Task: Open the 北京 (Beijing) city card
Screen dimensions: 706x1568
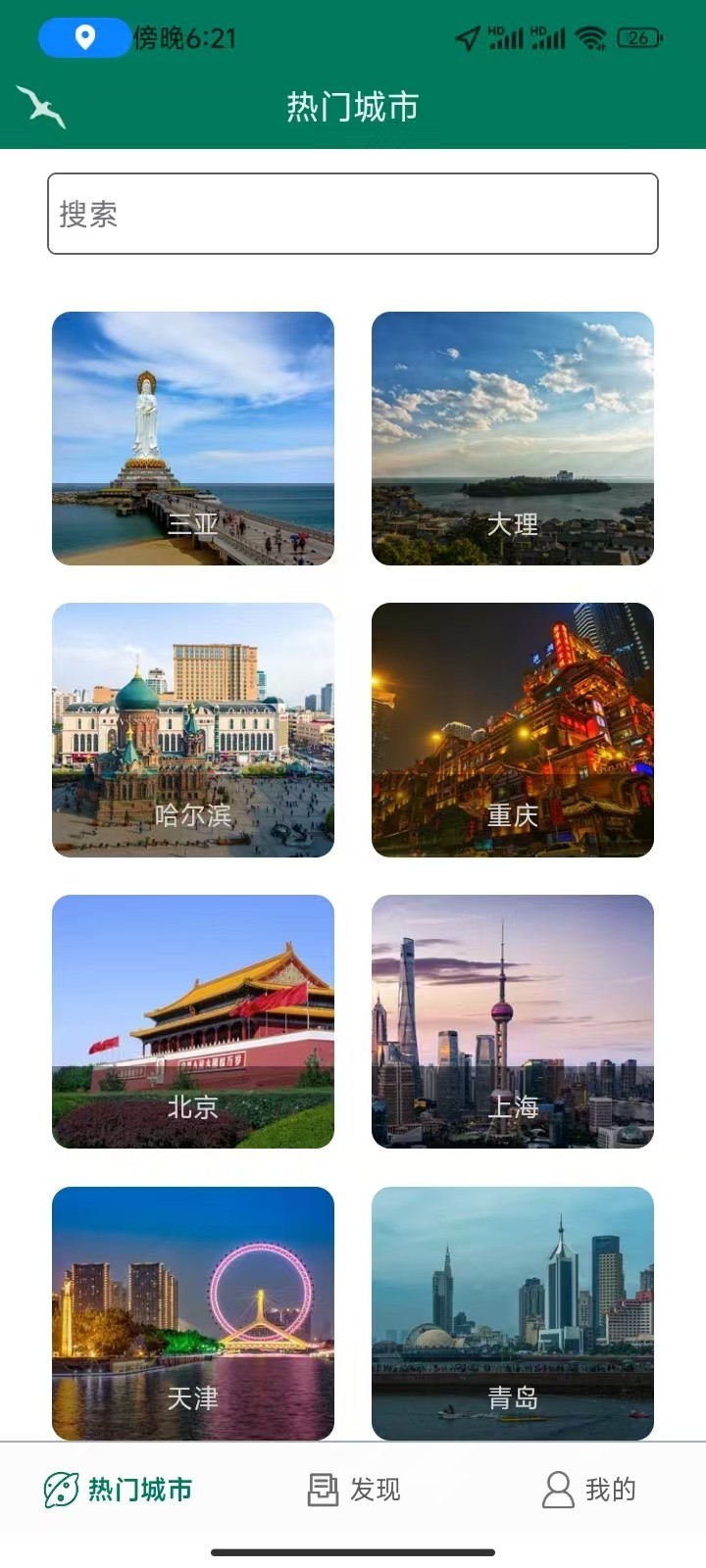Action: [192, 1022]
